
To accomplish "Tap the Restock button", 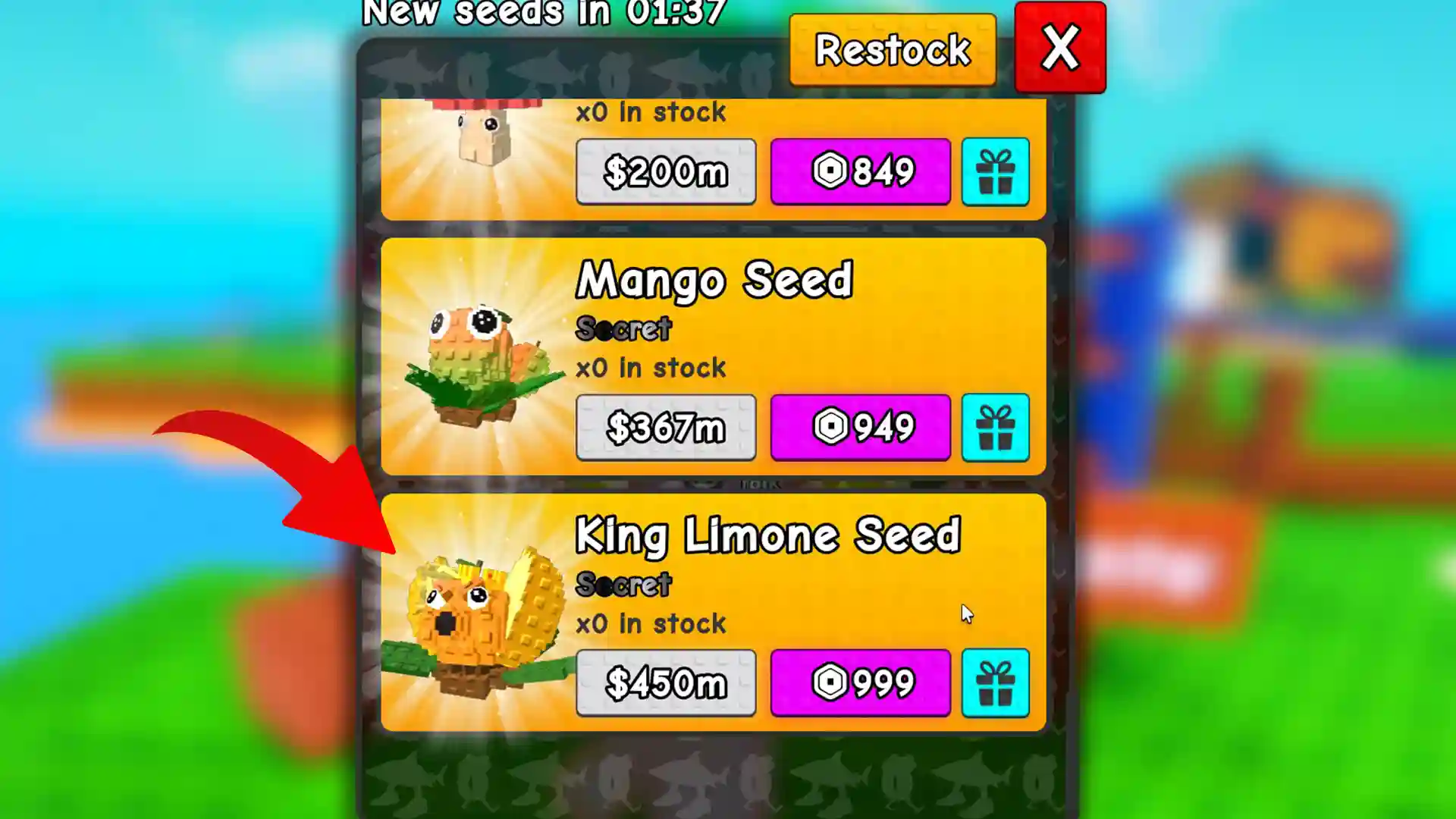I will (x=892, y=50).
